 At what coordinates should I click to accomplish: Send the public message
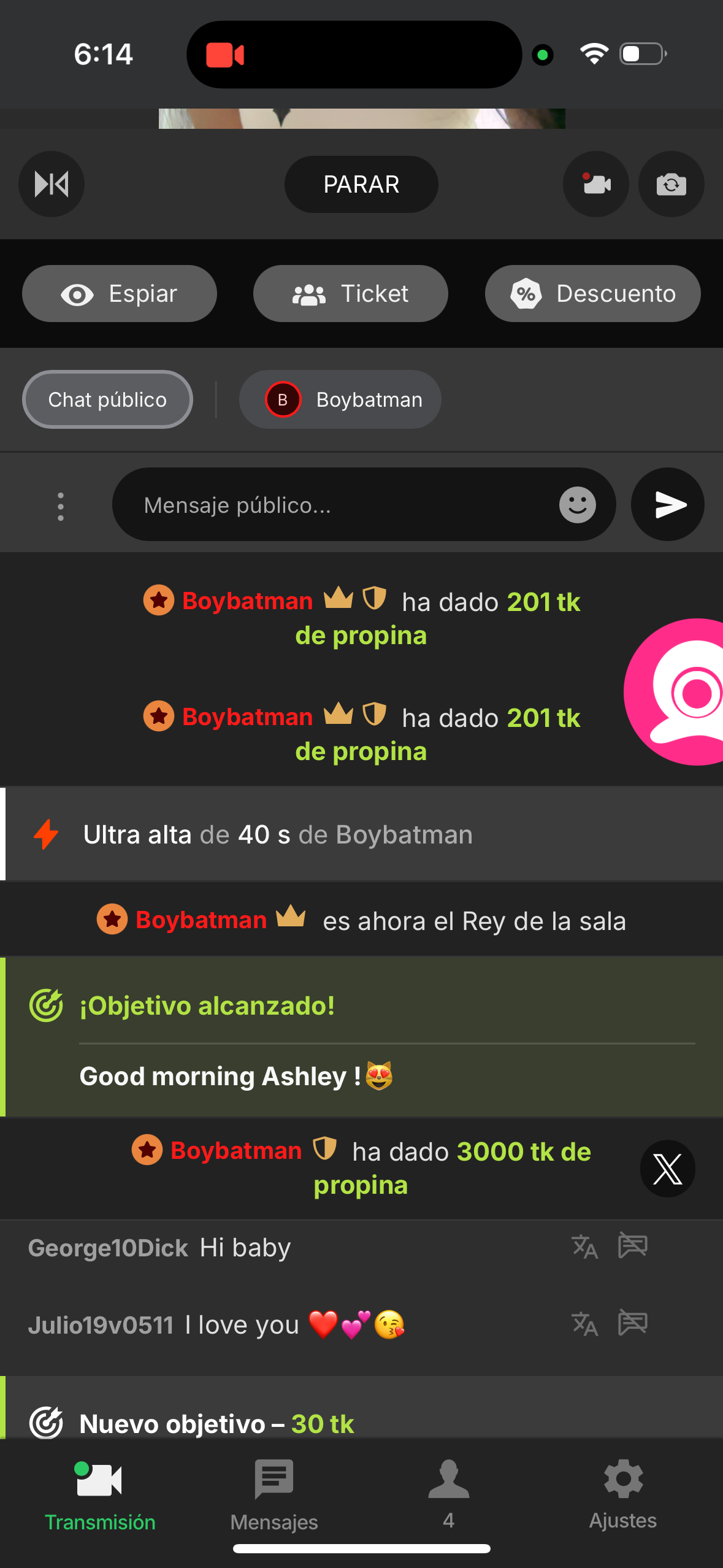pos(668,505)
